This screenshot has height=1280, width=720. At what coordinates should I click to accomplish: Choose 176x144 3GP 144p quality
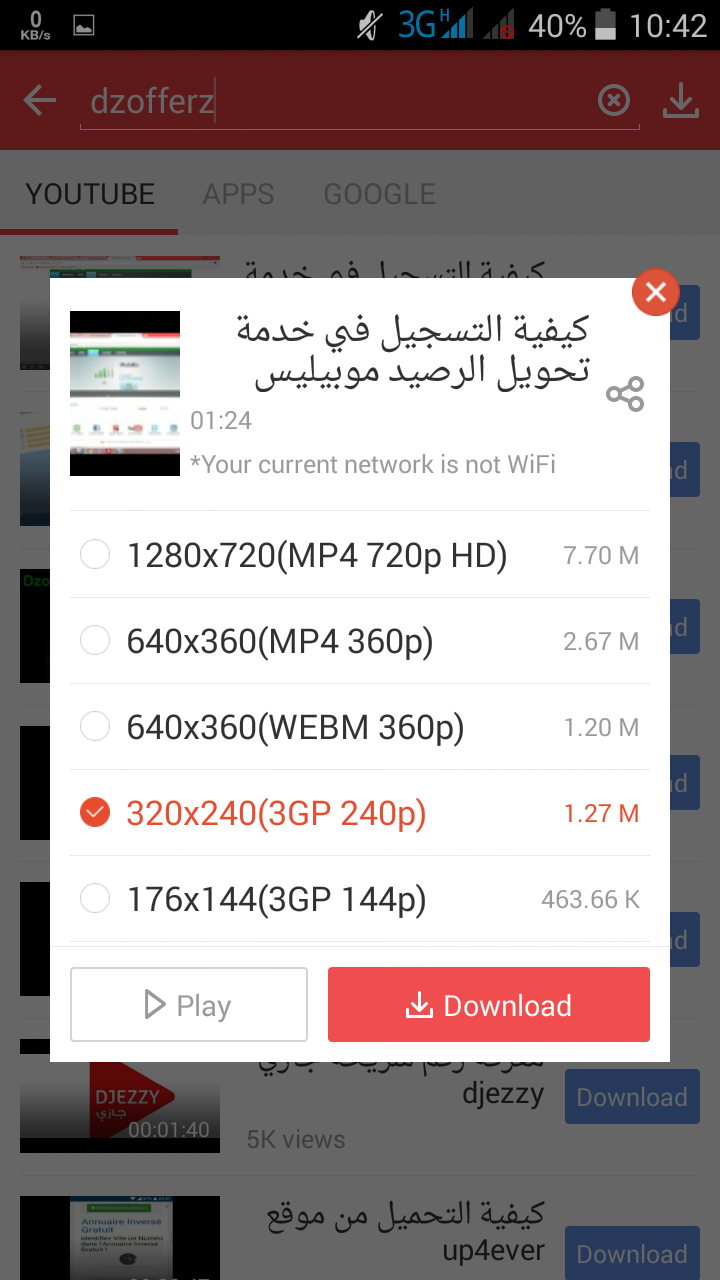(x=360, y=899)
